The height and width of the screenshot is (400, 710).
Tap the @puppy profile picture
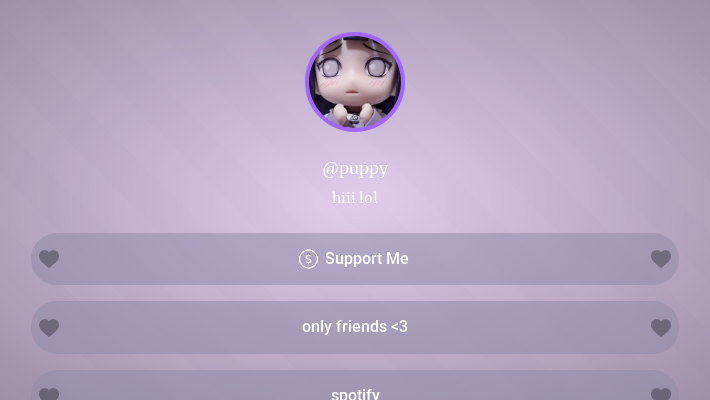click(x=355, y=82)
